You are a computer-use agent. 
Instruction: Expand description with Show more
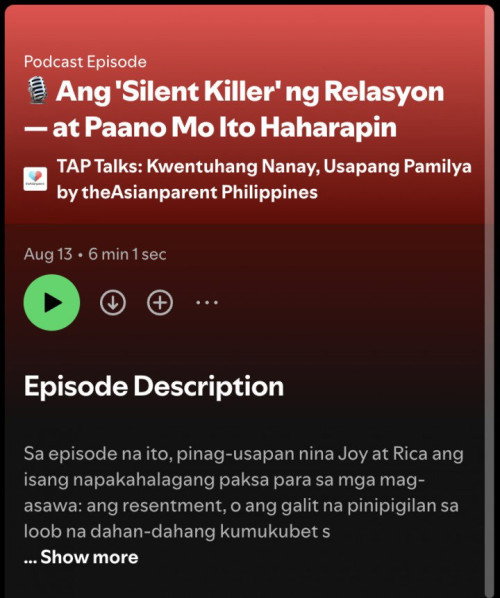click(x=89, y=557)
